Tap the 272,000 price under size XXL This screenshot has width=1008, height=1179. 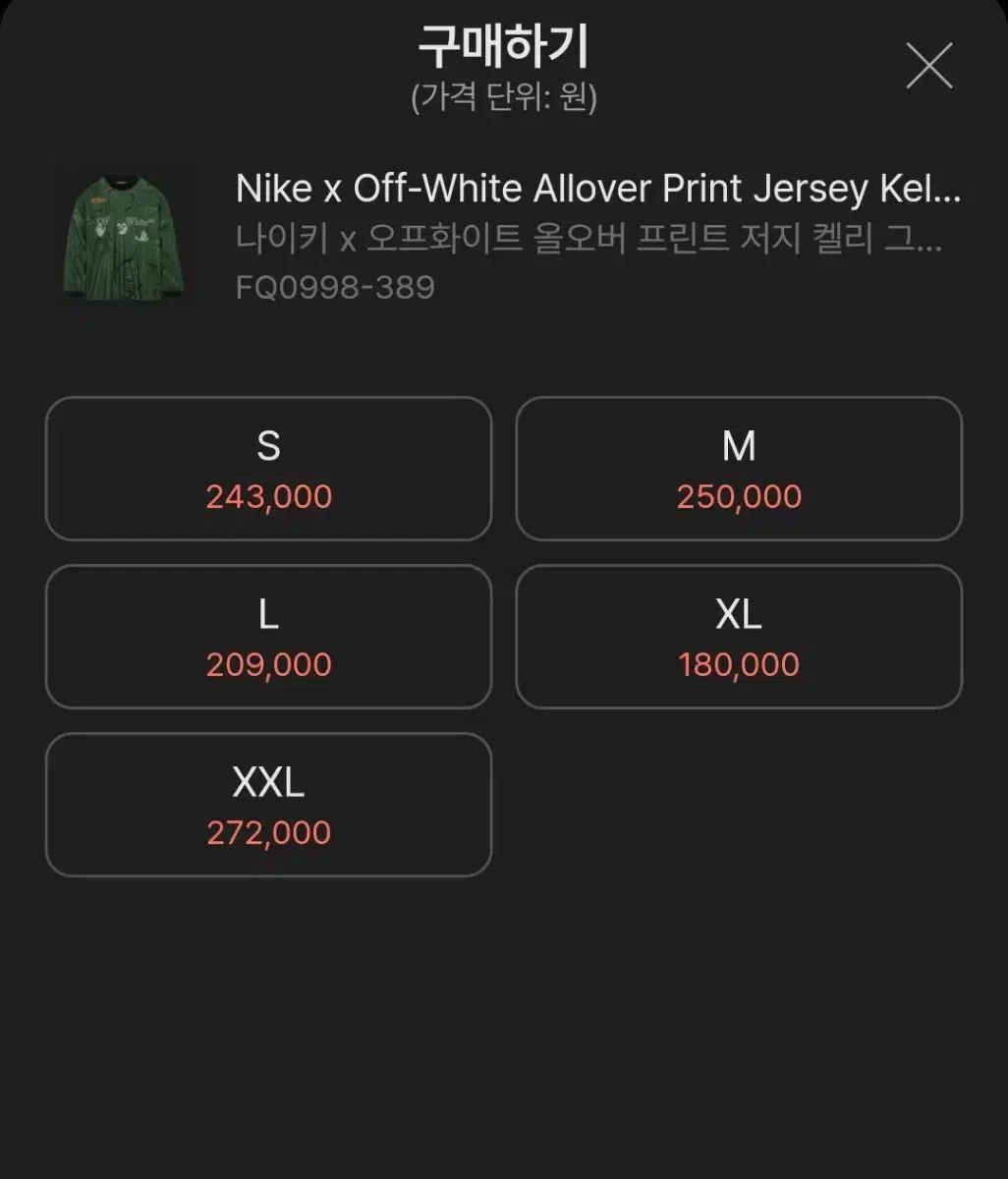267,832
